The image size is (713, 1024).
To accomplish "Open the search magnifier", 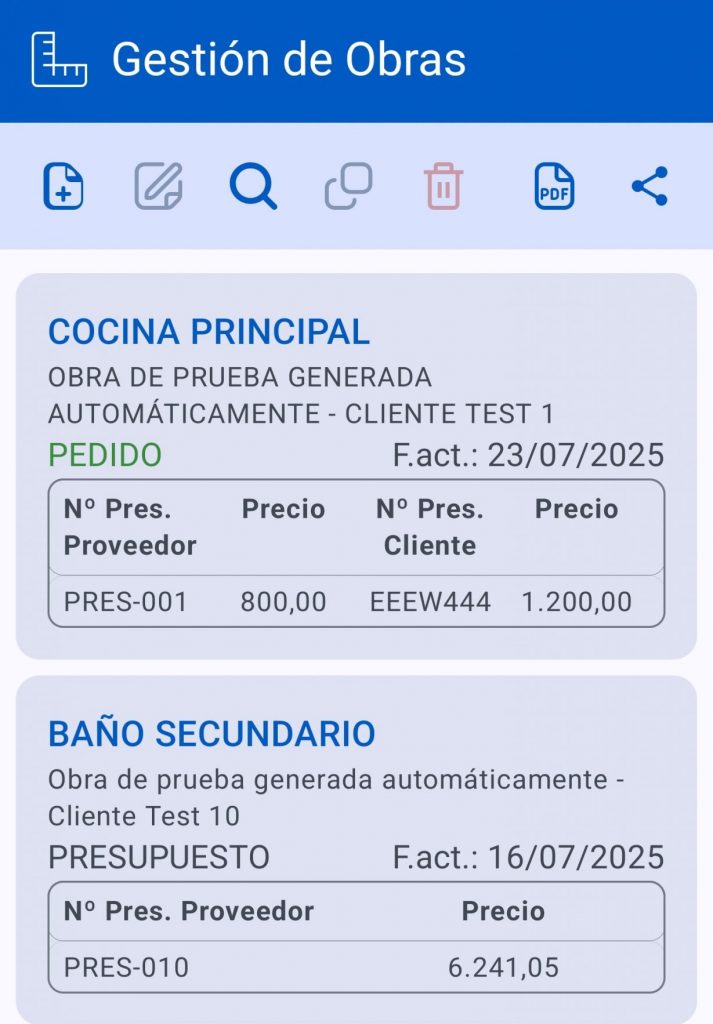I will coord(253,186).
